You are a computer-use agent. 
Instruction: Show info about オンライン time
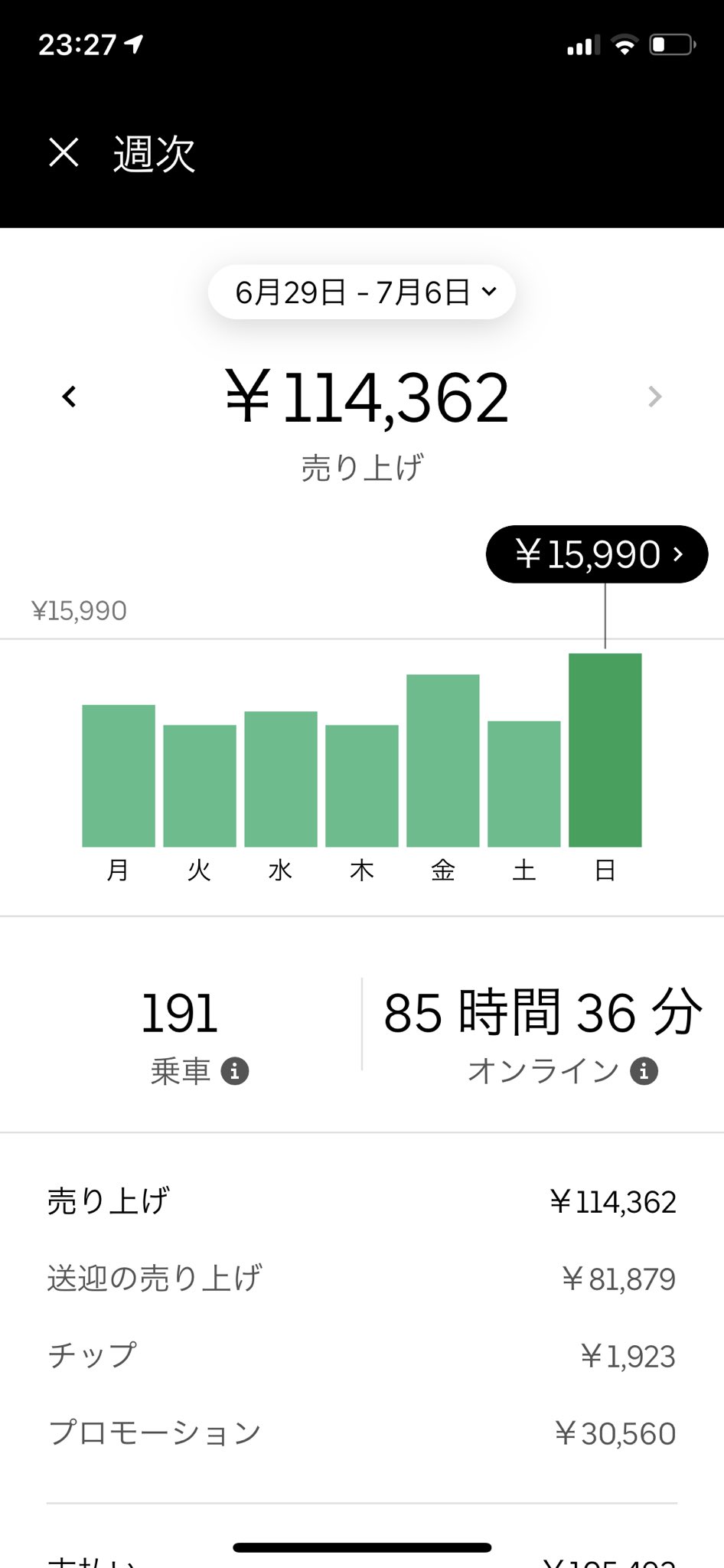(x=644, y=1071)
